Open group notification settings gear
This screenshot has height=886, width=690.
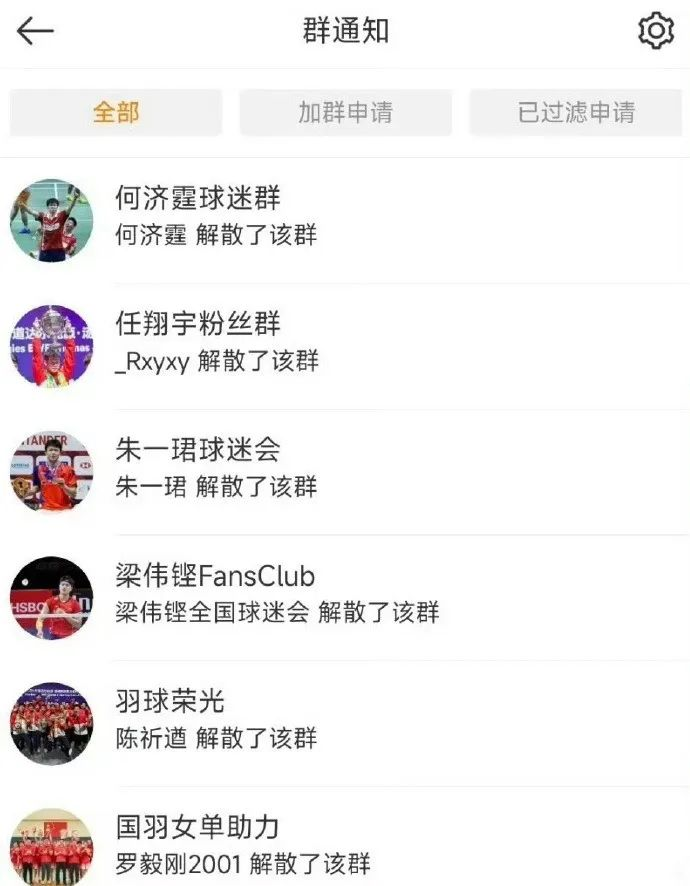coord(656,31)
